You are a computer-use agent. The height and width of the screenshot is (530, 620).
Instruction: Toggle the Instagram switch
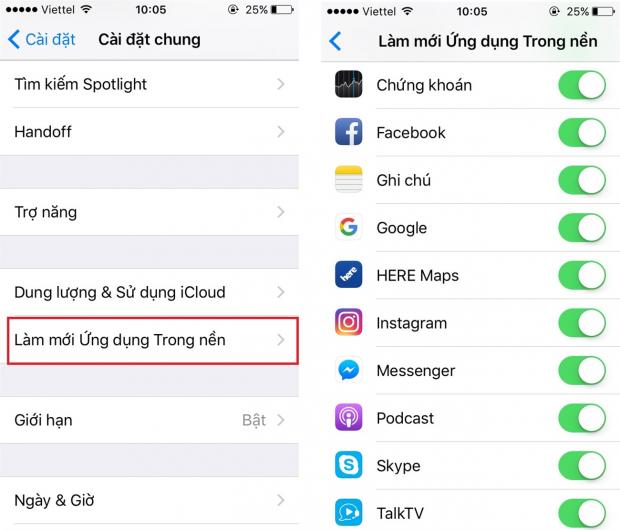tap(581, 323)
